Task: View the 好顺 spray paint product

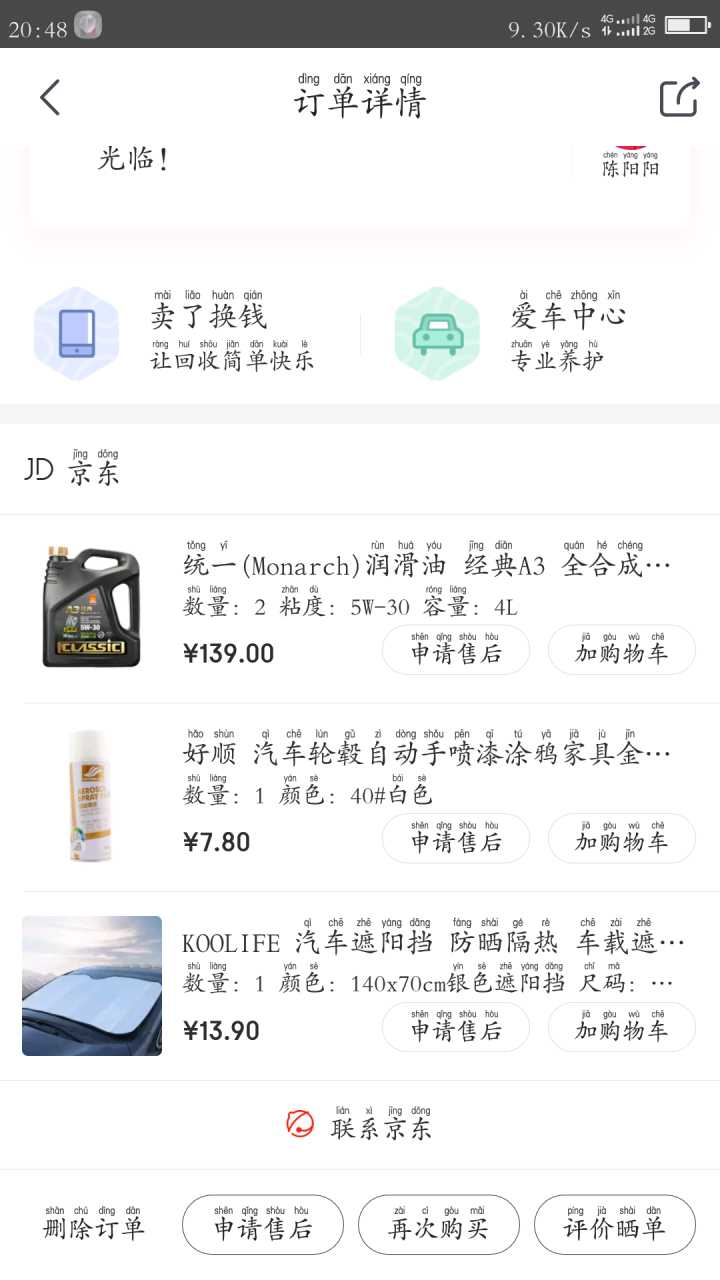Action: coord(92,796)
